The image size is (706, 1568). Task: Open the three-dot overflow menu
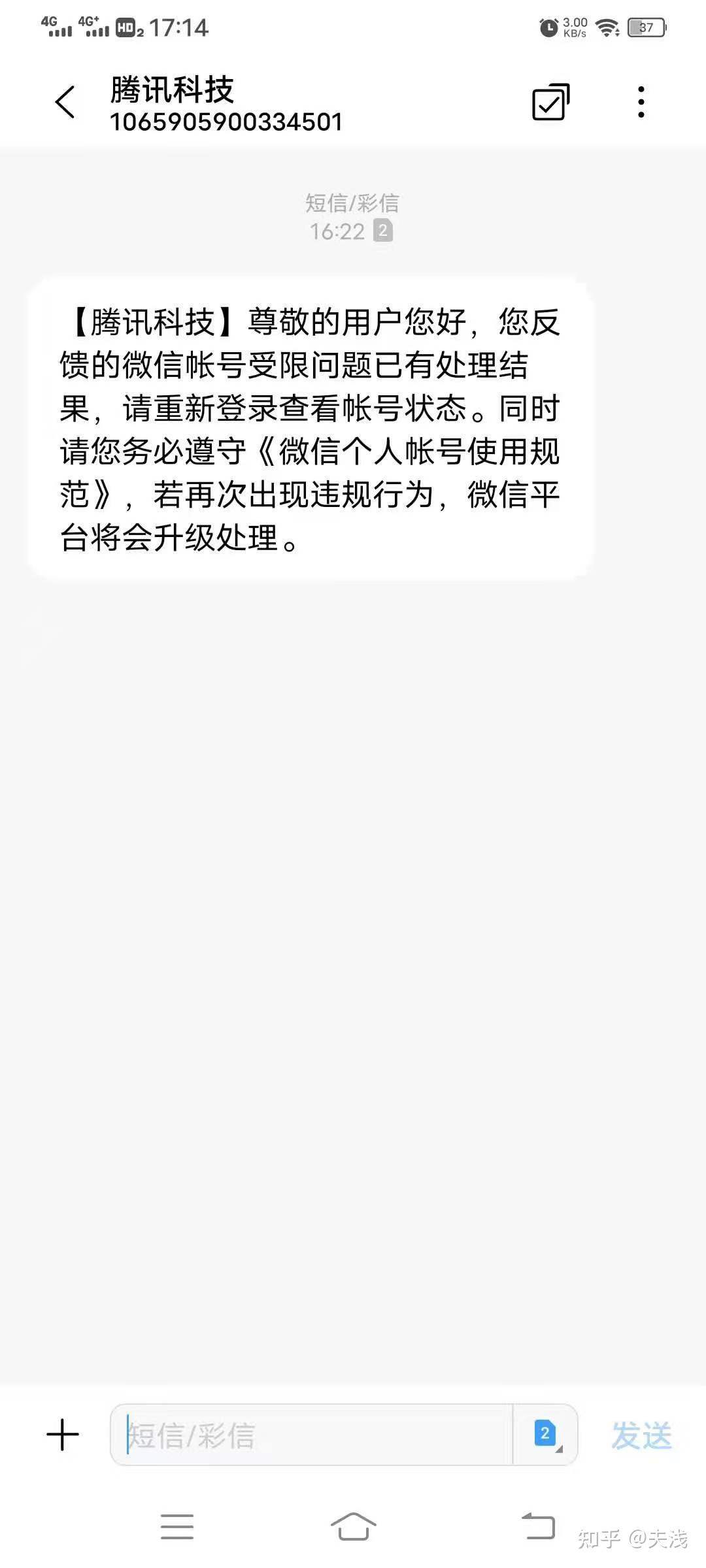[x=641, y=103]
